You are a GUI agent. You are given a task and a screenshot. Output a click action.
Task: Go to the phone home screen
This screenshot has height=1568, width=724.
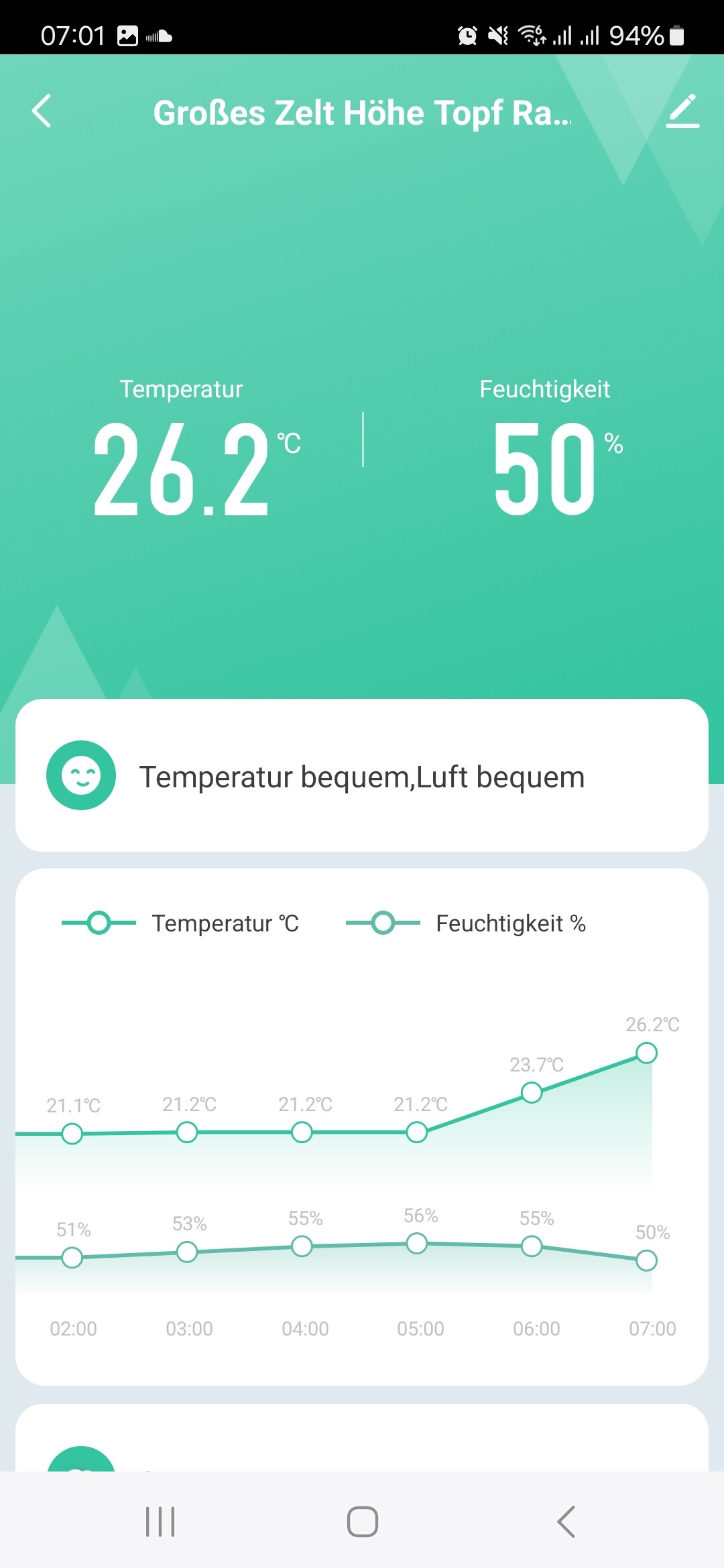tap(362, 1521)
